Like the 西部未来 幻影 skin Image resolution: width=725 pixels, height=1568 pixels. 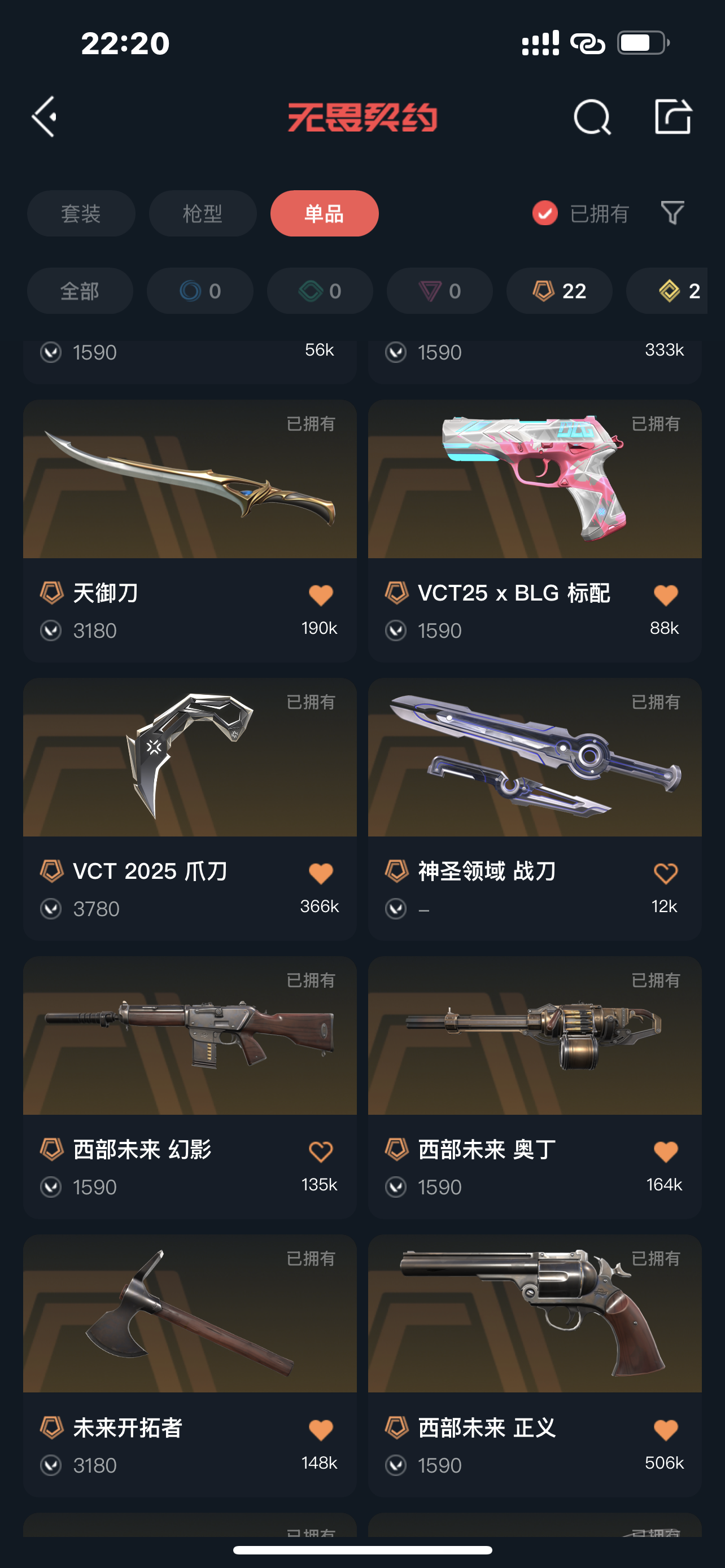[x=321, y=1151]
